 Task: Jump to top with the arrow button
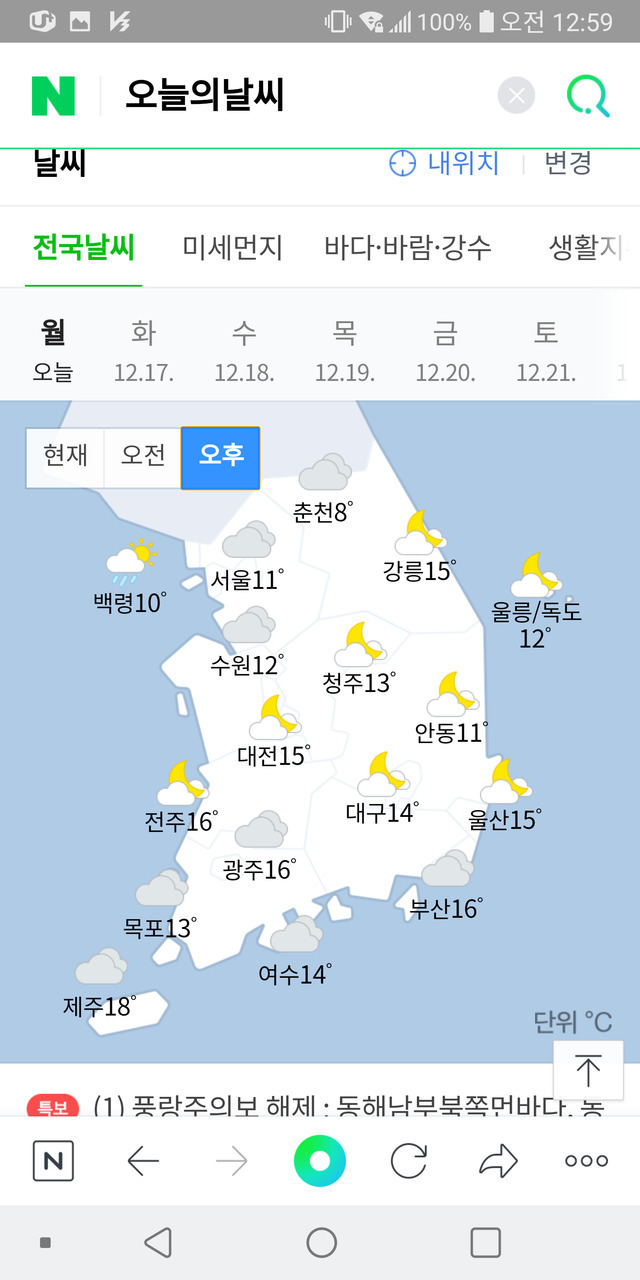[588, 1070]
